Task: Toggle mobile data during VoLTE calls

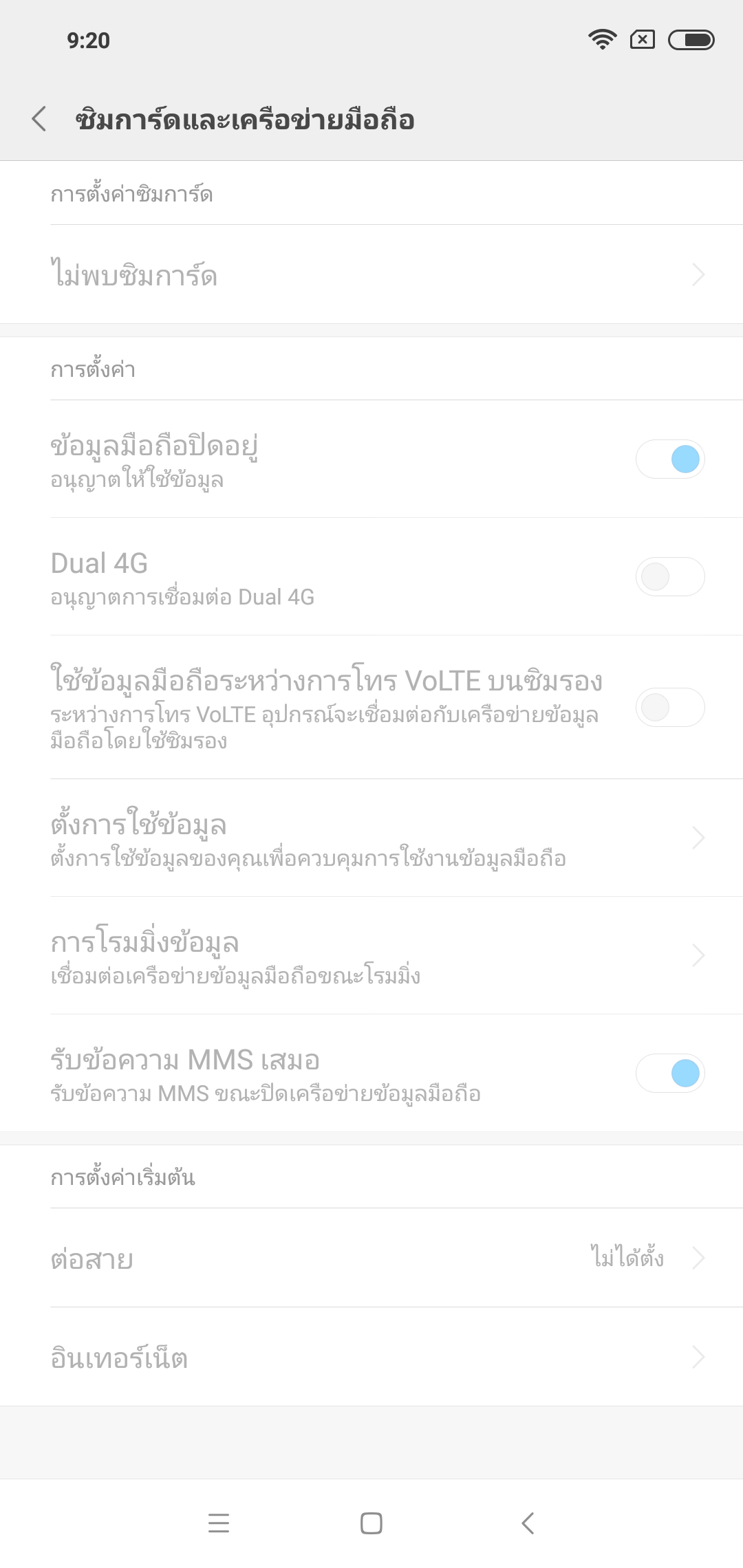Action: (x=670, y=708)
